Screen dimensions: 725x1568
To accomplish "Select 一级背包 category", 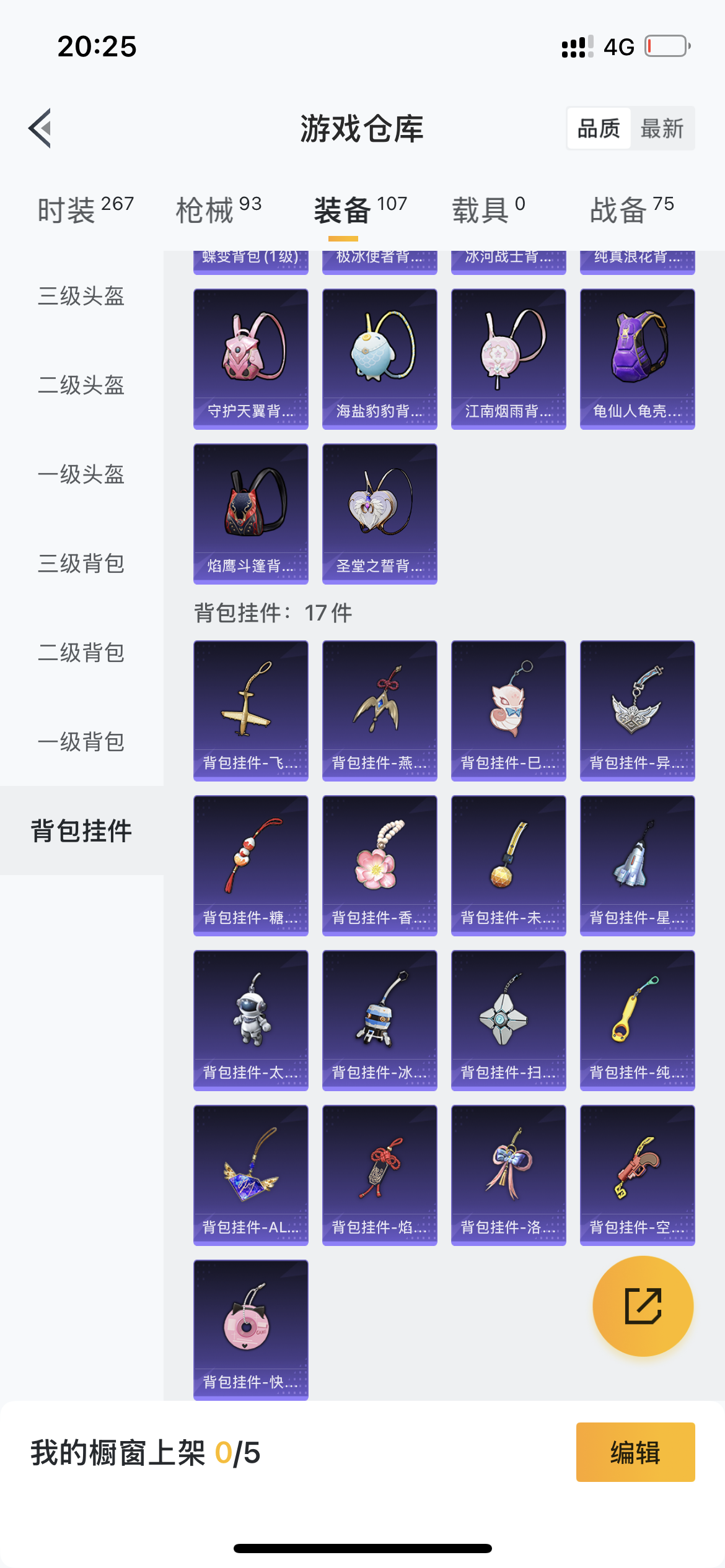I will click(x=81, y=742).
